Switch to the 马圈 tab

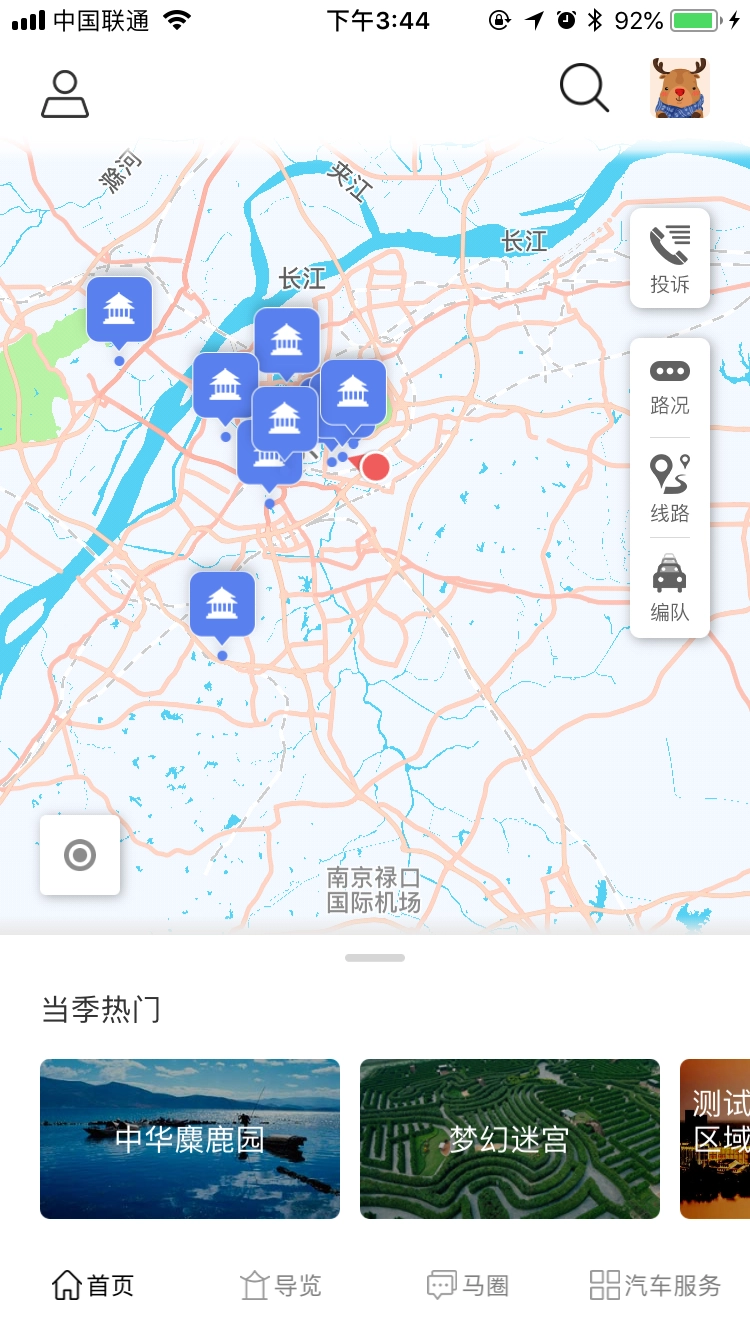[468, 1285]
